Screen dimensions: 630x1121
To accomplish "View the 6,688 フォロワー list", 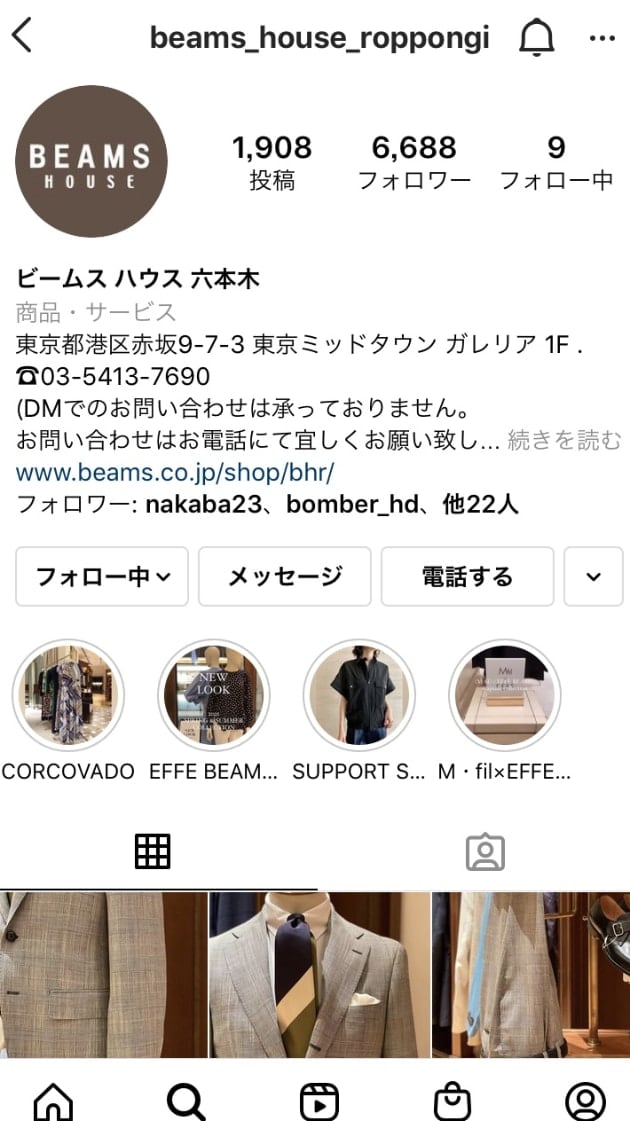I will [414, 163].
